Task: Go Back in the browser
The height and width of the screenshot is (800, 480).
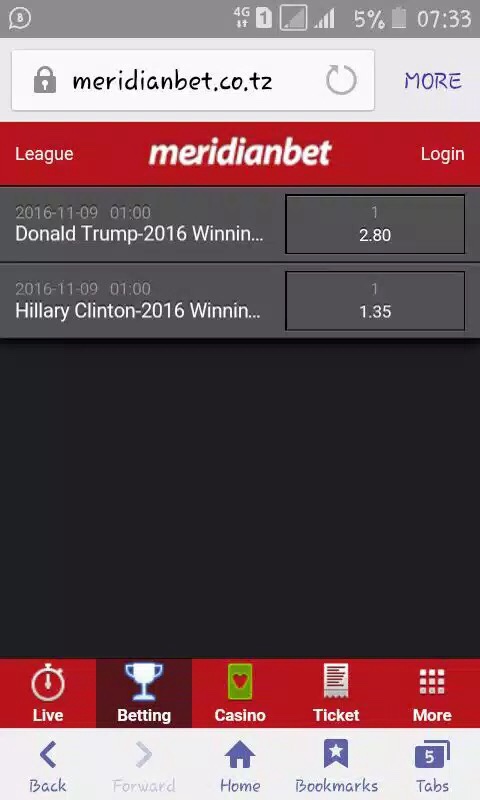Action: click(x=47, y=765)
